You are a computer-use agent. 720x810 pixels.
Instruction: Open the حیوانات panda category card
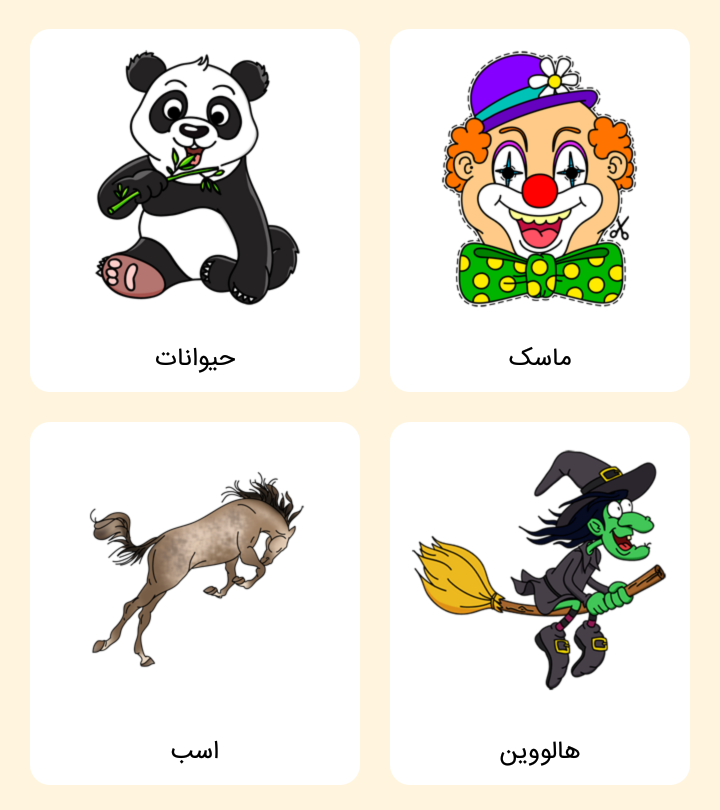(x=195, y=210)
